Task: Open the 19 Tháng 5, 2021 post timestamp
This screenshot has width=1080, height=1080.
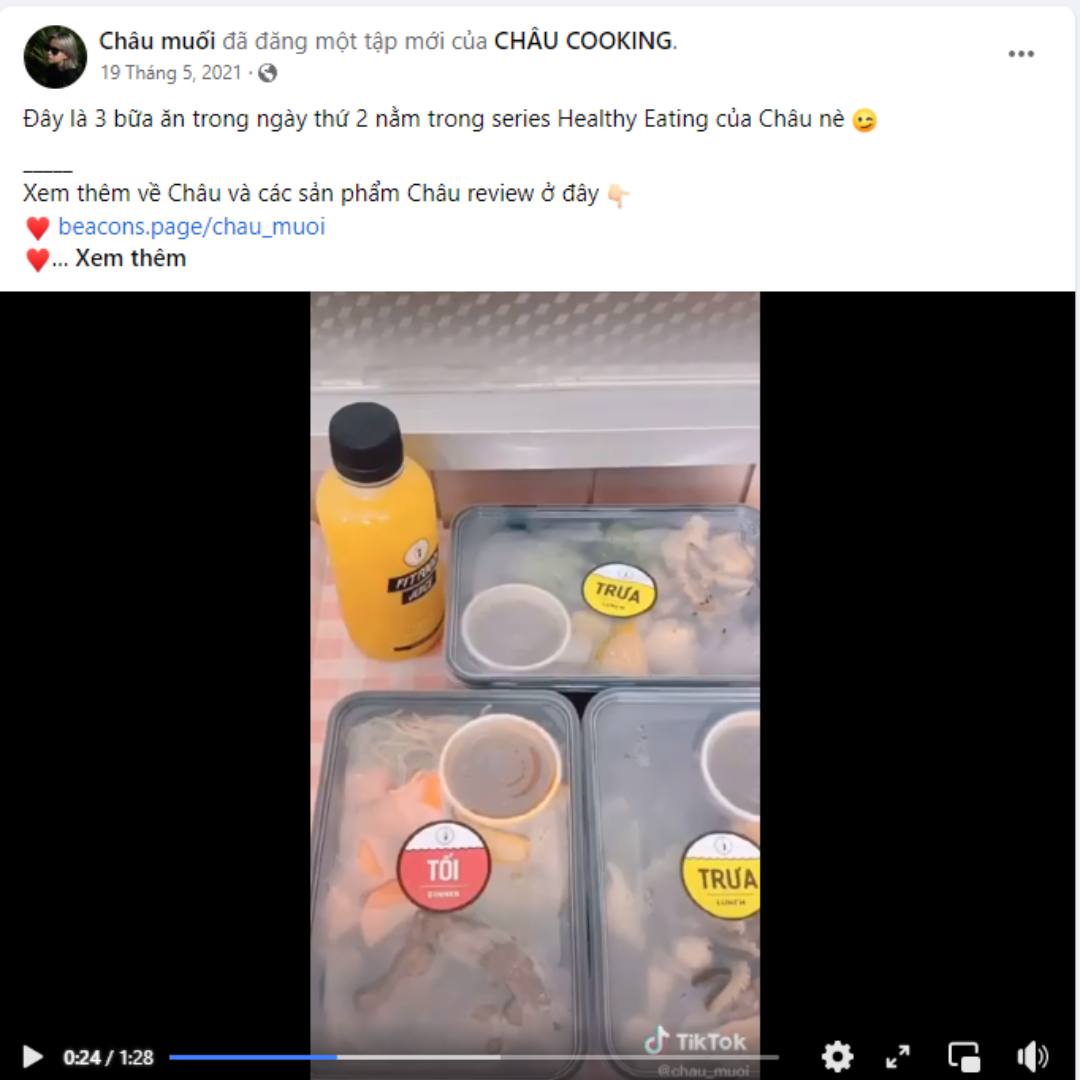Action: (171, 73)
